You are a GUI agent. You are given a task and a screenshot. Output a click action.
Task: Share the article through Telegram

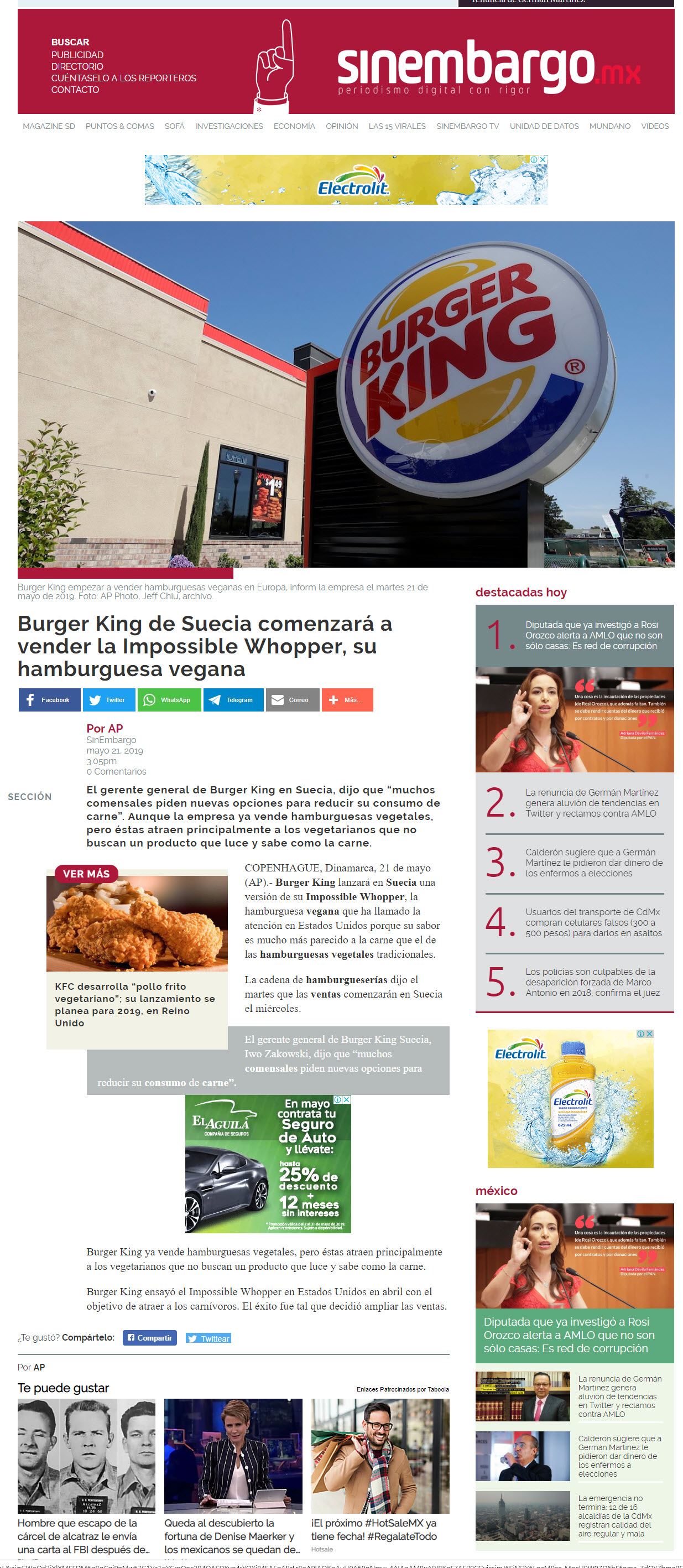point(233,700)
